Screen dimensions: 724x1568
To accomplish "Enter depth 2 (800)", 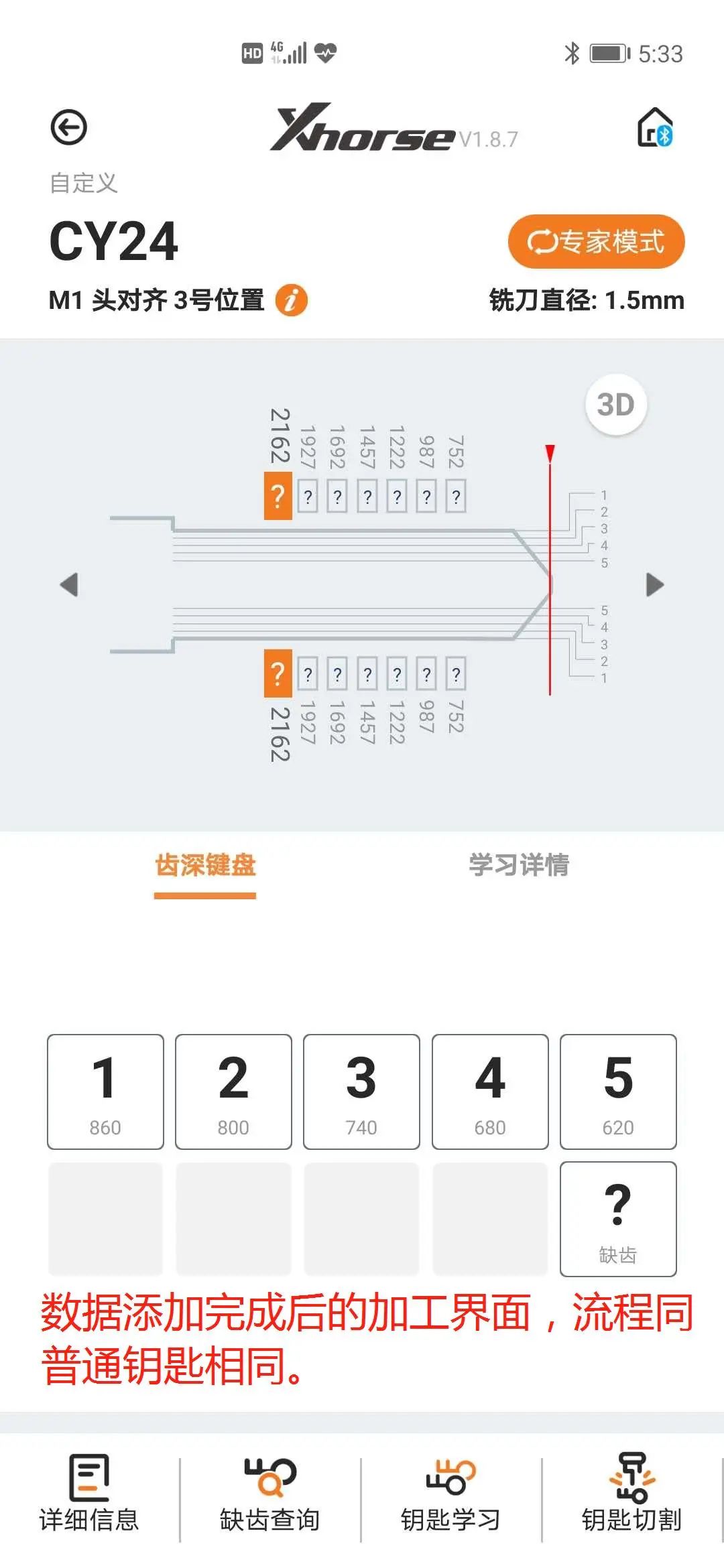I will (x=233, y=1092).
